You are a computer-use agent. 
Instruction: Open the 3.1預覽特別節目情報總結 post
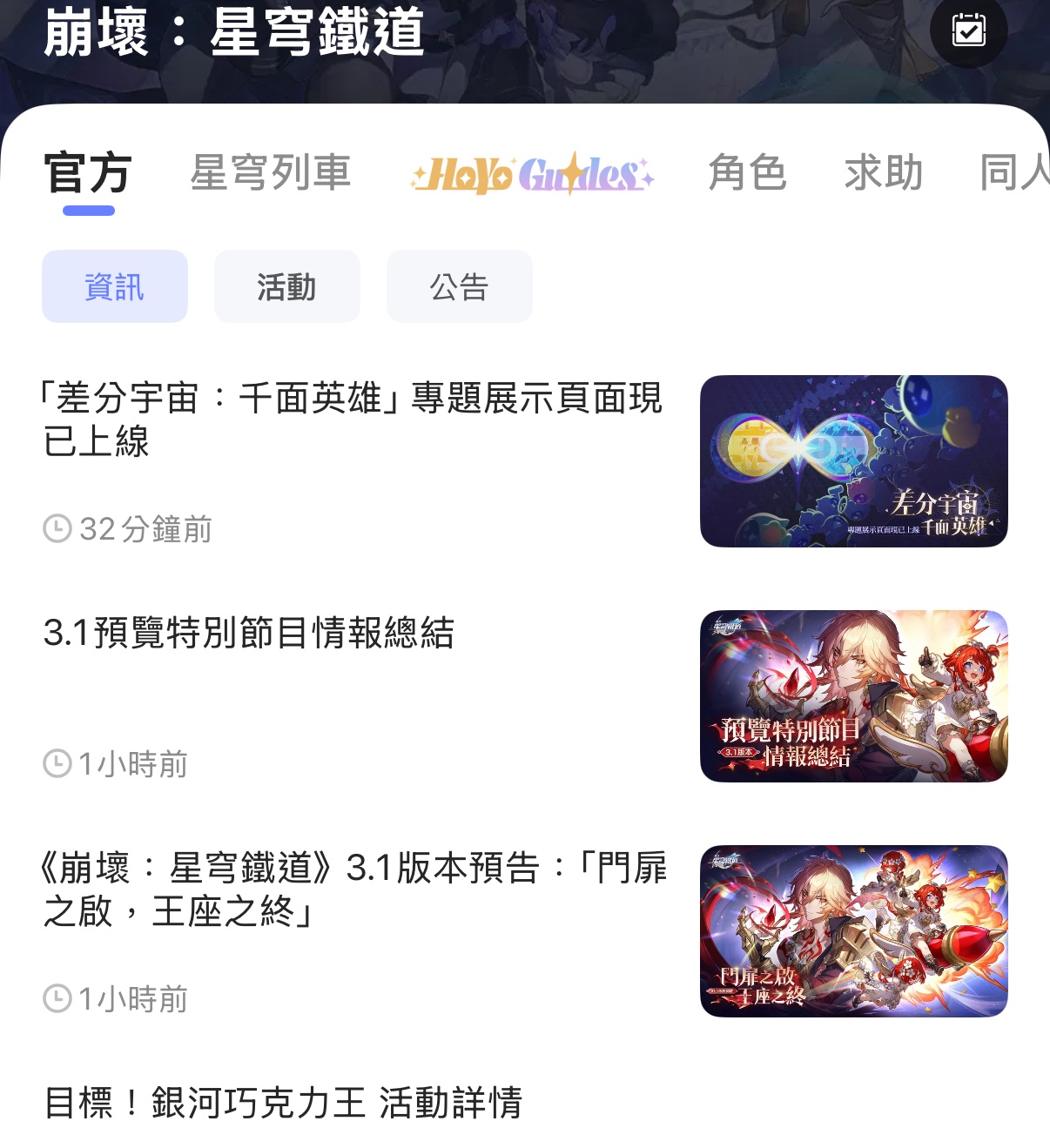point(249,633)
